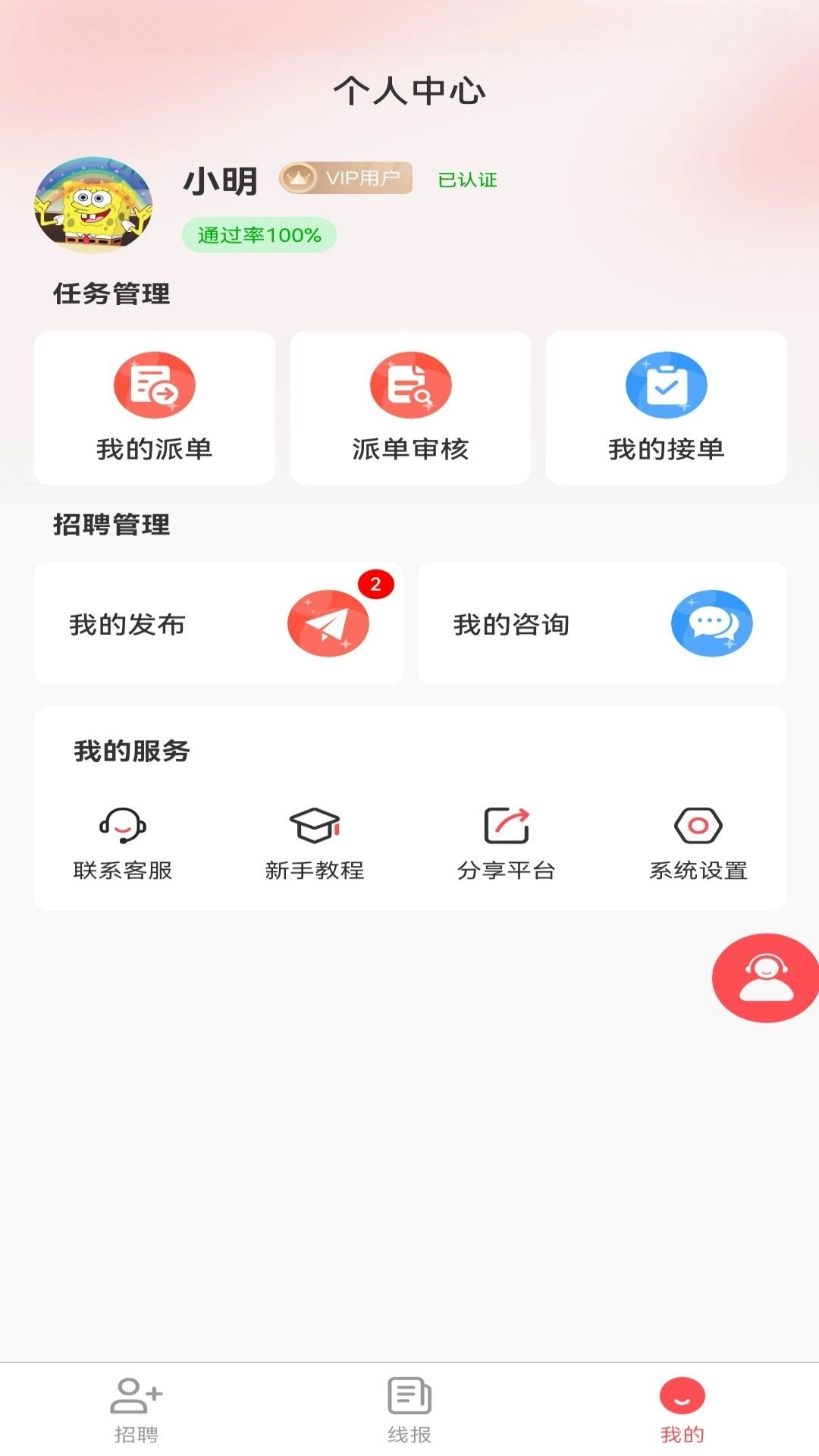The width and height of the screenshot is (819, 1456).
Task: Tap the 已认证 verification label
Action: click(466, 180)
